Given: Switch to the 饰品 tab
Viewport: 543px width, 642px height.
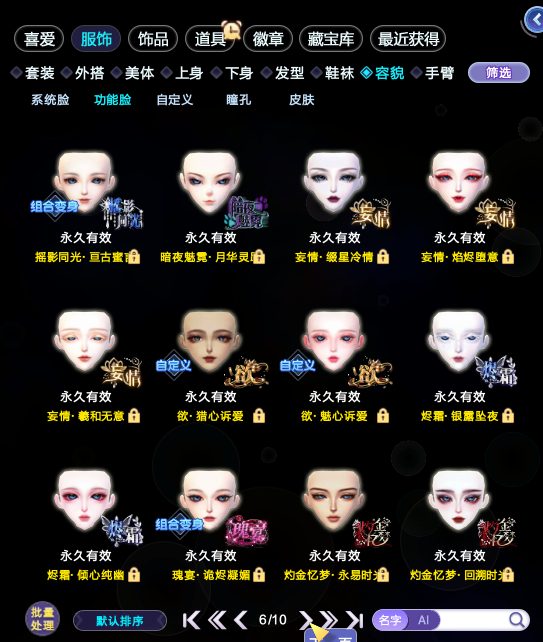Looking at the screenshot, I should (153, 39).
